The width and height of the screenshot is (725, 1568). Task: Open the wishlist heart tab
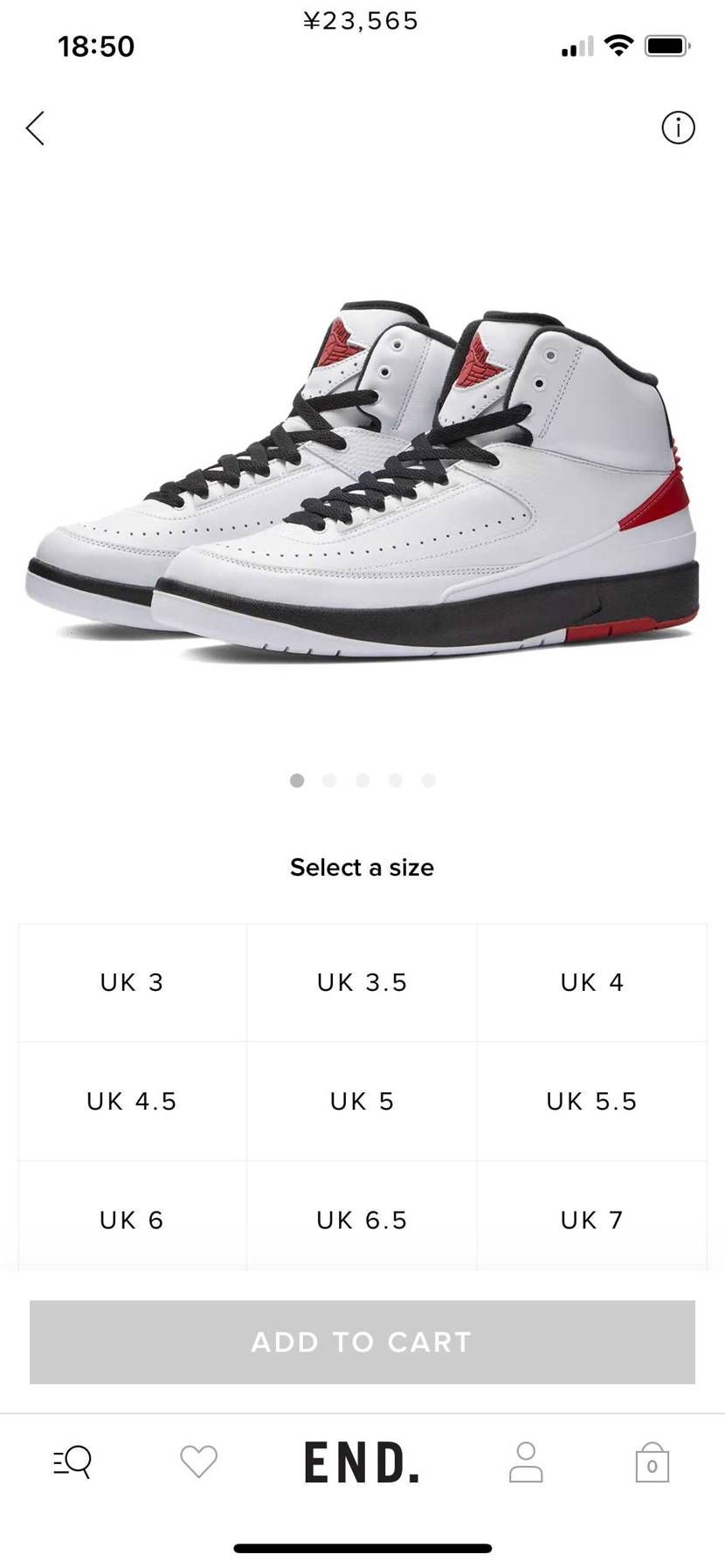198,1461
